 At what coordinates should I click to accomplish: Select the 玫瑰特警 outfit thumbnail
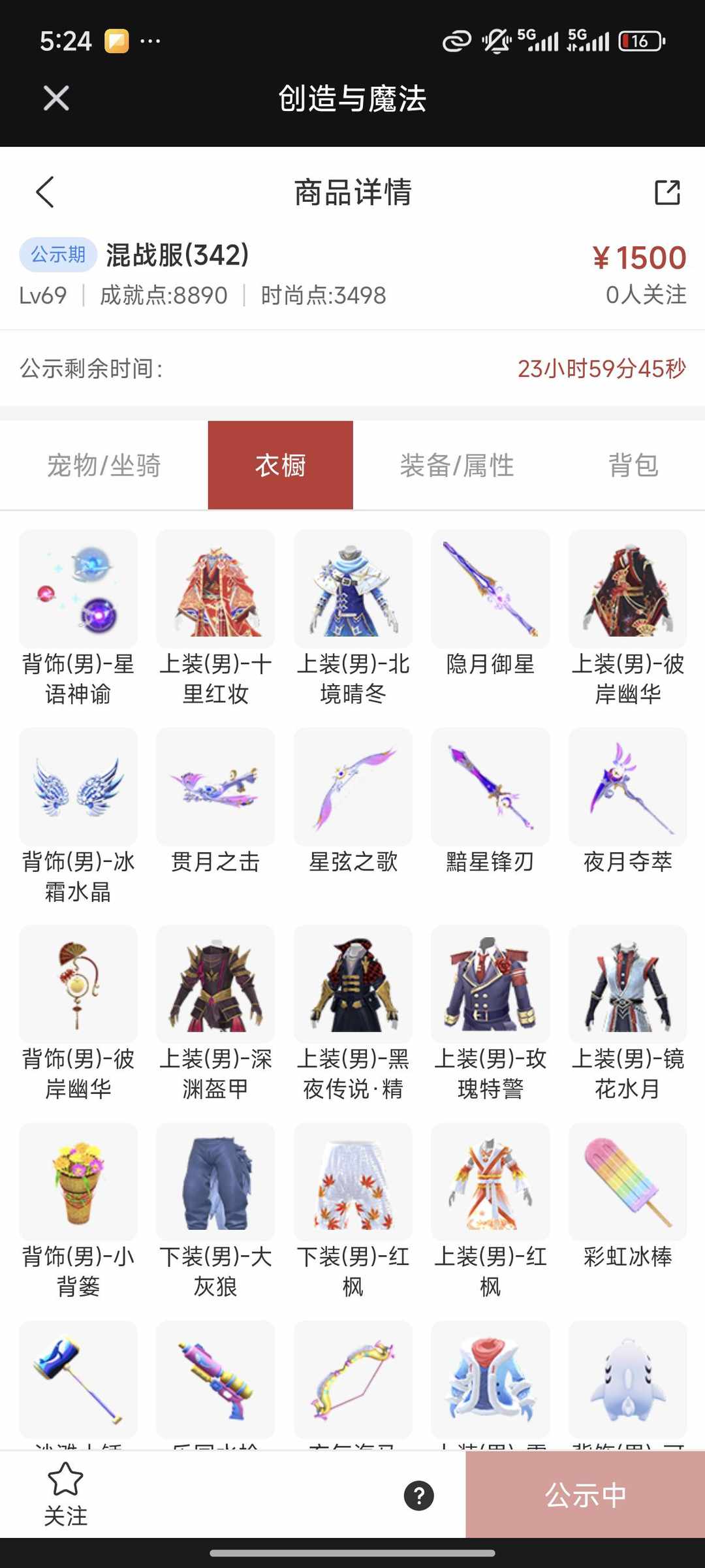coord(490,985)
